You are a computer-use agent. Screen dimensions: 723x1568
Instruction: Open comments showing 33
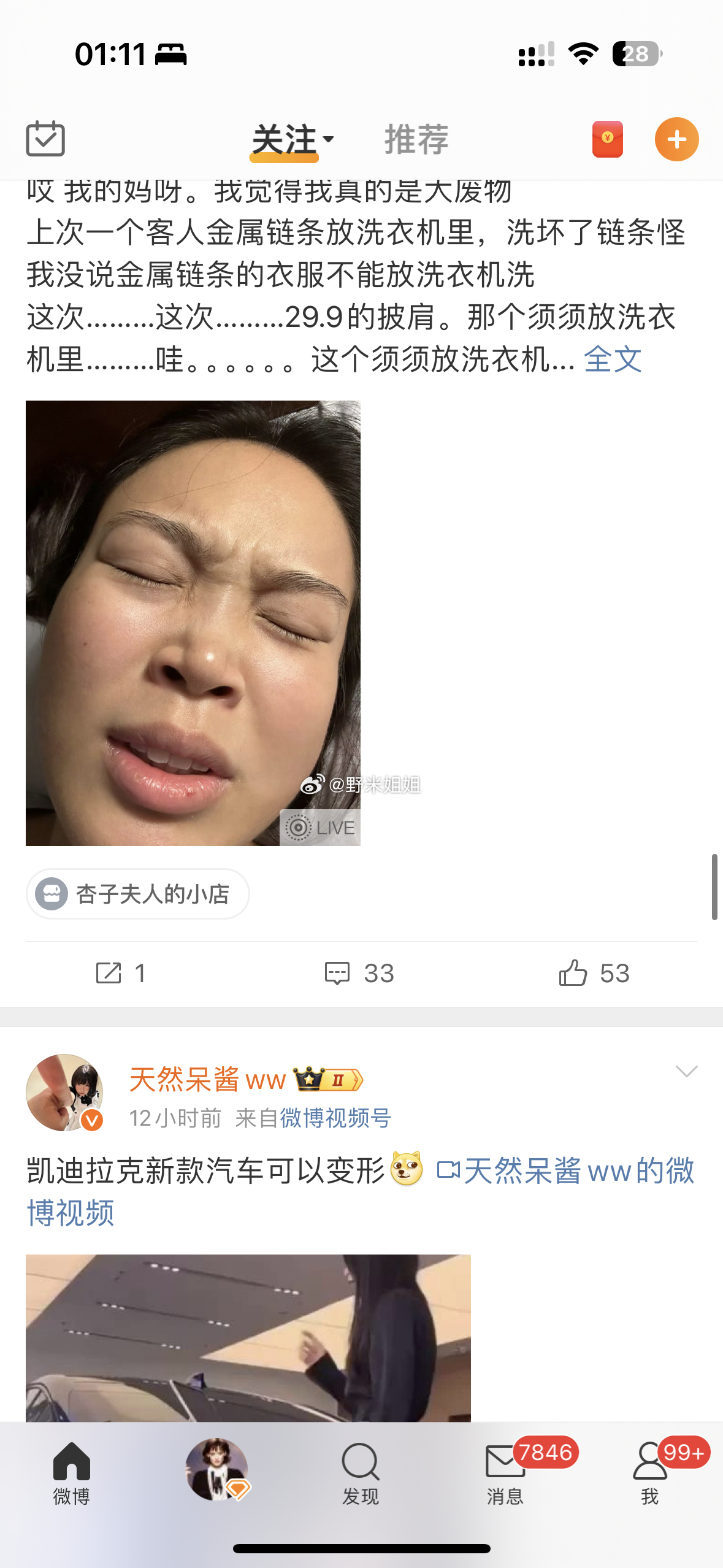(x=359, y=973)
